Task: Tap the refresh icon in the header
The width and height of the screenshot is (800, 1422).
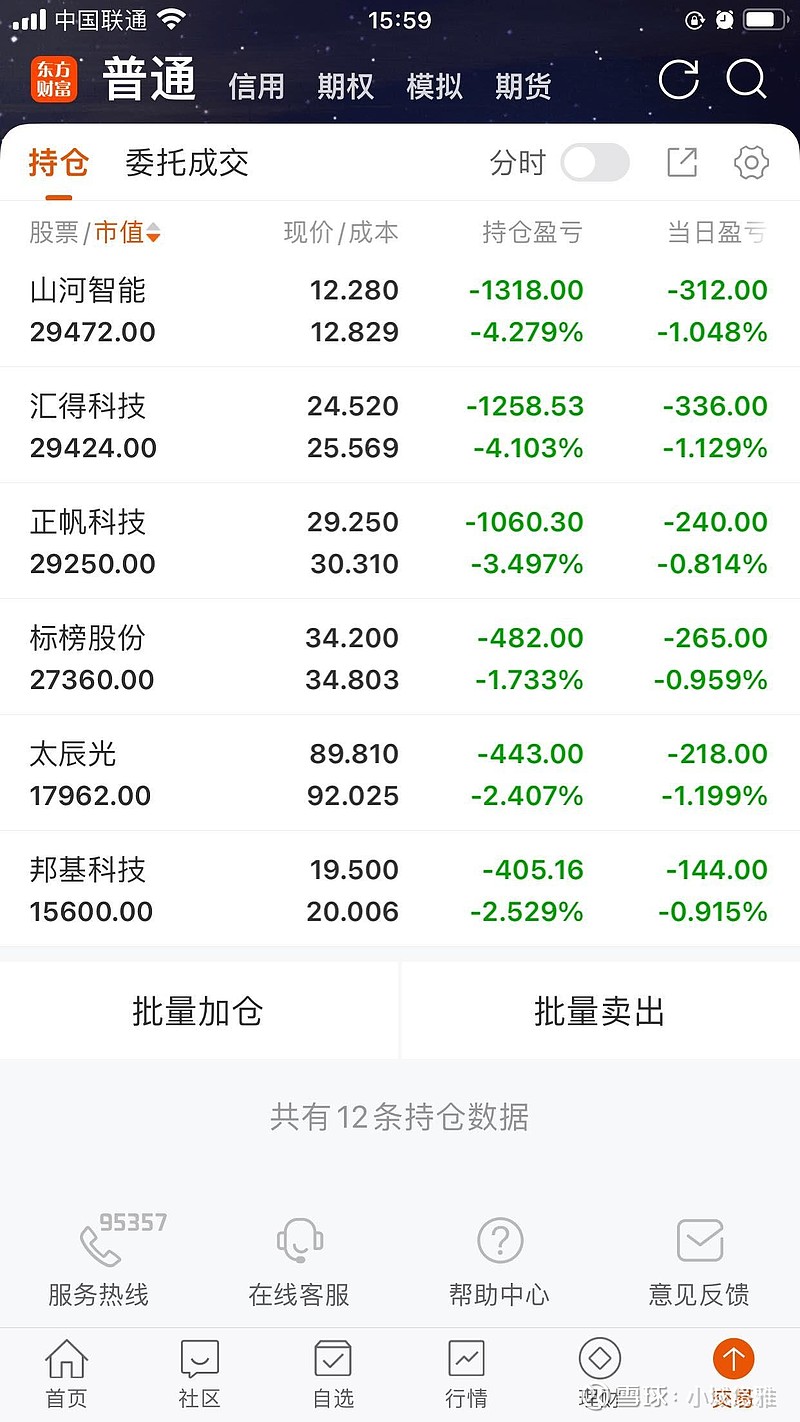Action: [678, 80]
